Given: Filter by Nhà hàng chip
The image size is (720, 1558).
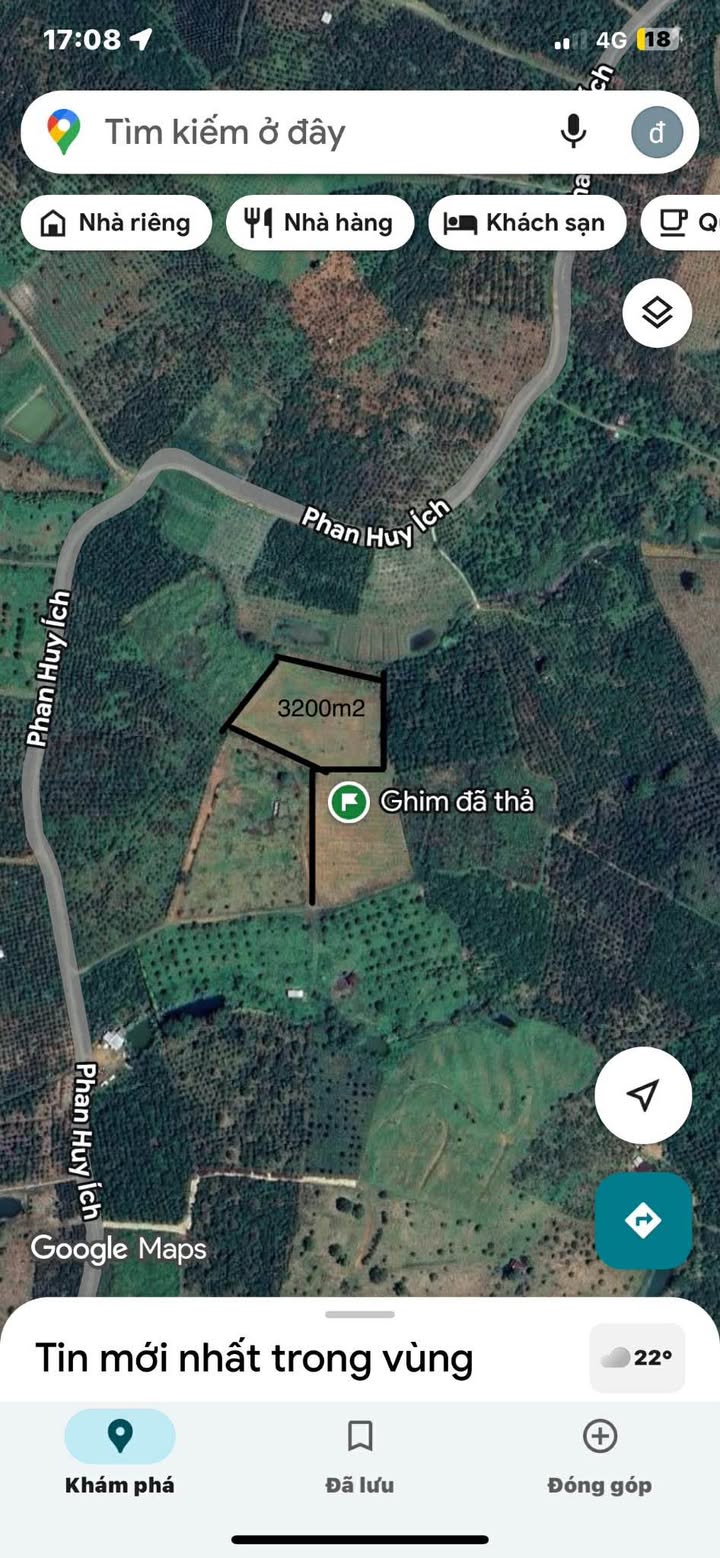Looking at the screenshot, I should (x=320, y=222).
